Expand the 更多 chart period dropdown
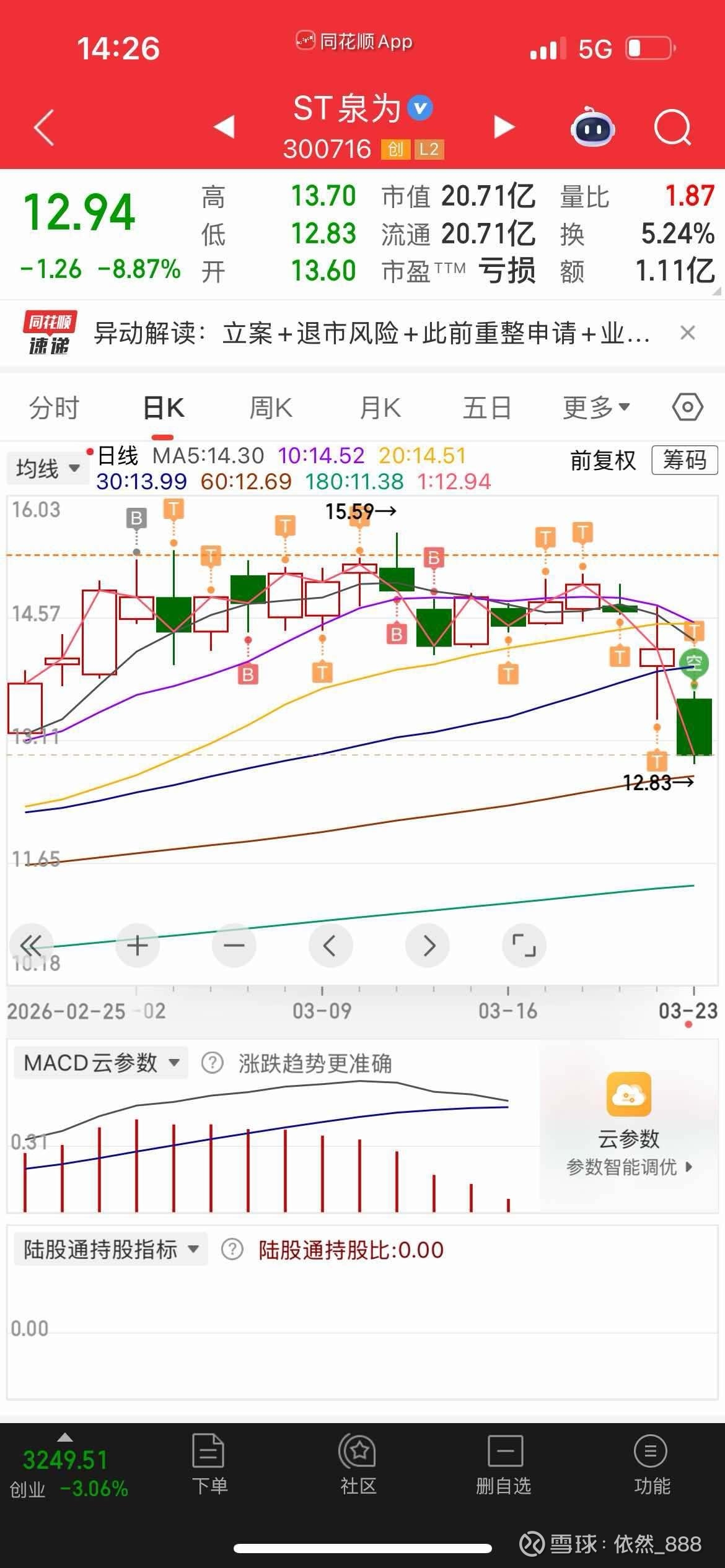Screen dimensions: 725x1568 point(596,408)
